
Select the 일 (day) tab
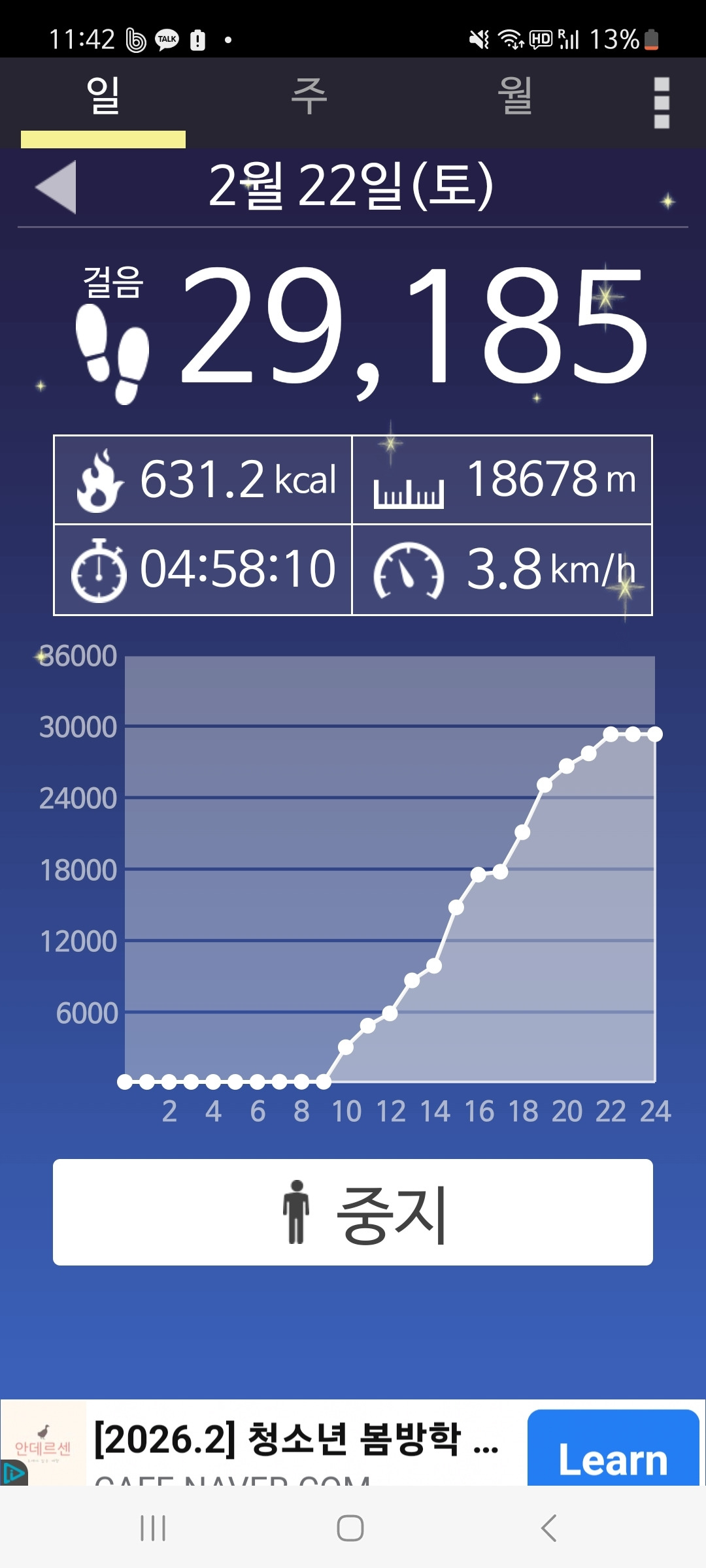pos(103,97)
